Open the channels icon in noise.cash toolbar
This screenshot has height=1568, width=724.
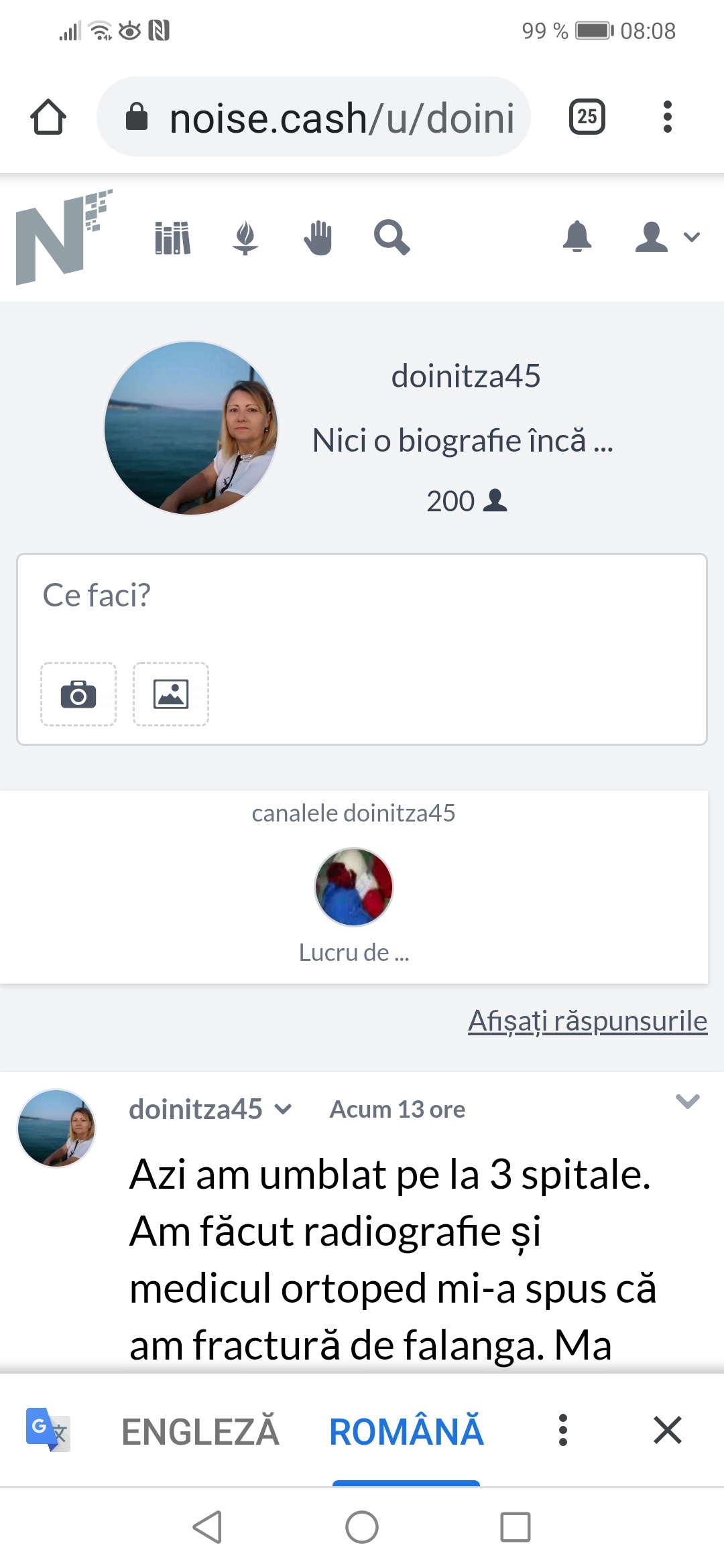coord(172,238)
